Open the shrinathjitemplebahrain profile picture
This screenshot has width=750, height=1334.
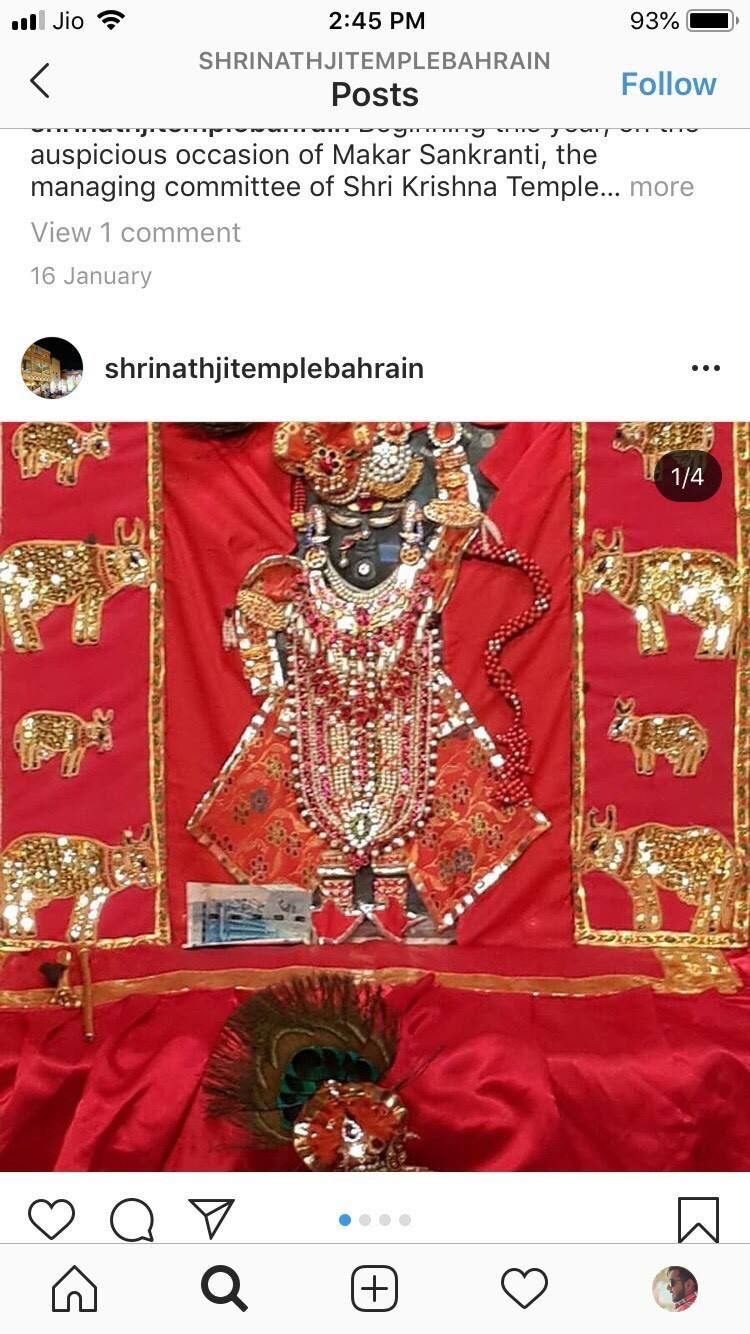tap(52, 368)
